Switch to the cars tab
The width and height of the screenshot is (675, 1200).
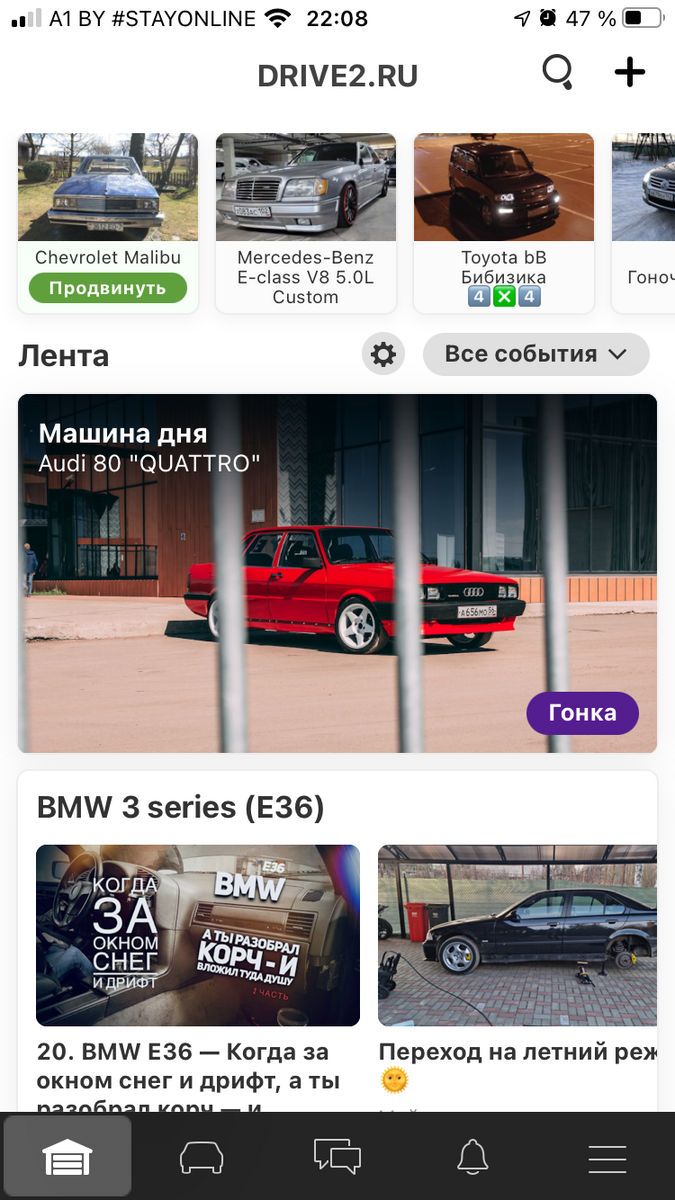(x=201, y=1157)
